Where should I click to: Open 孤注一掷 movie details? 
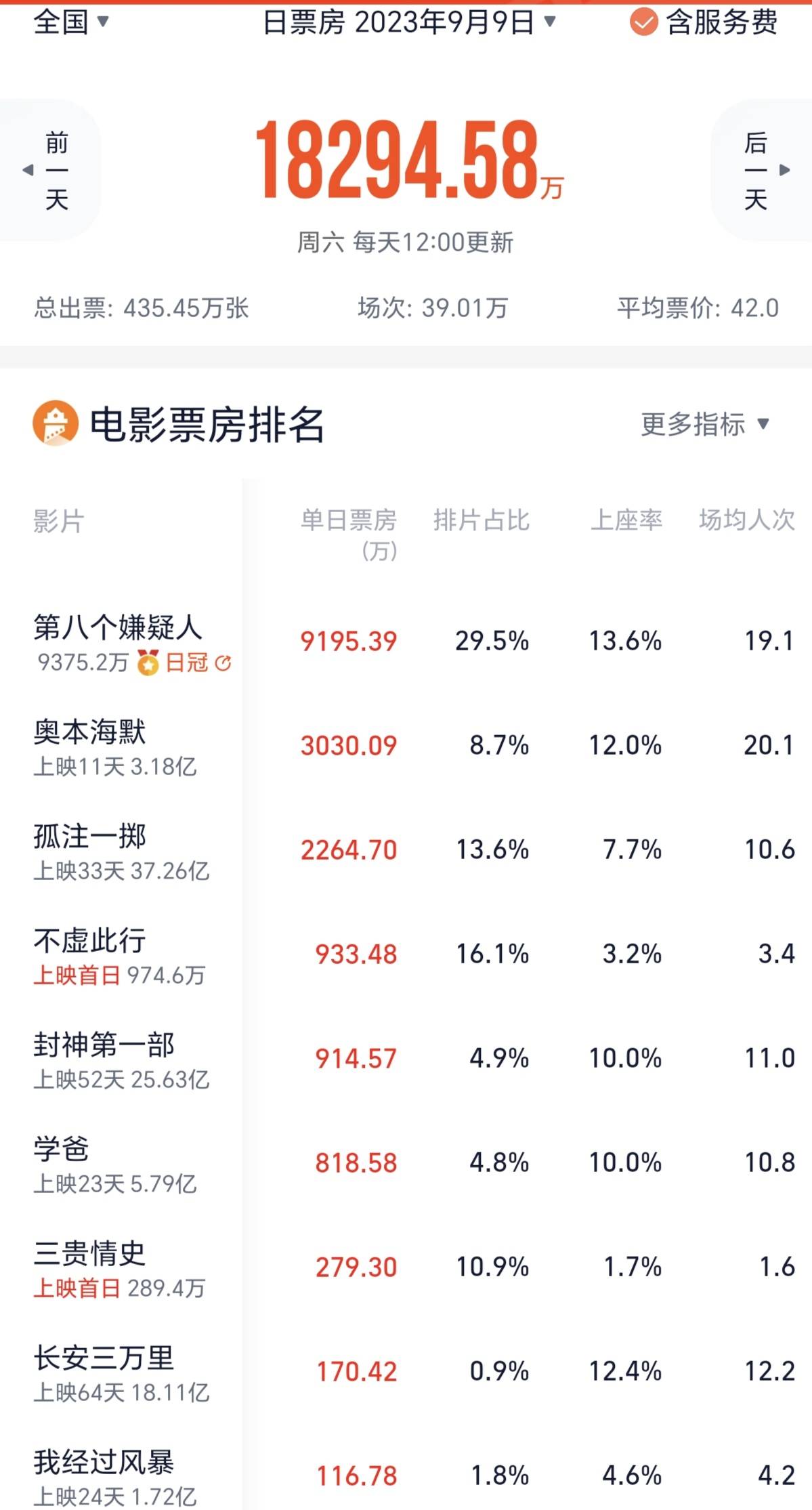90,836
